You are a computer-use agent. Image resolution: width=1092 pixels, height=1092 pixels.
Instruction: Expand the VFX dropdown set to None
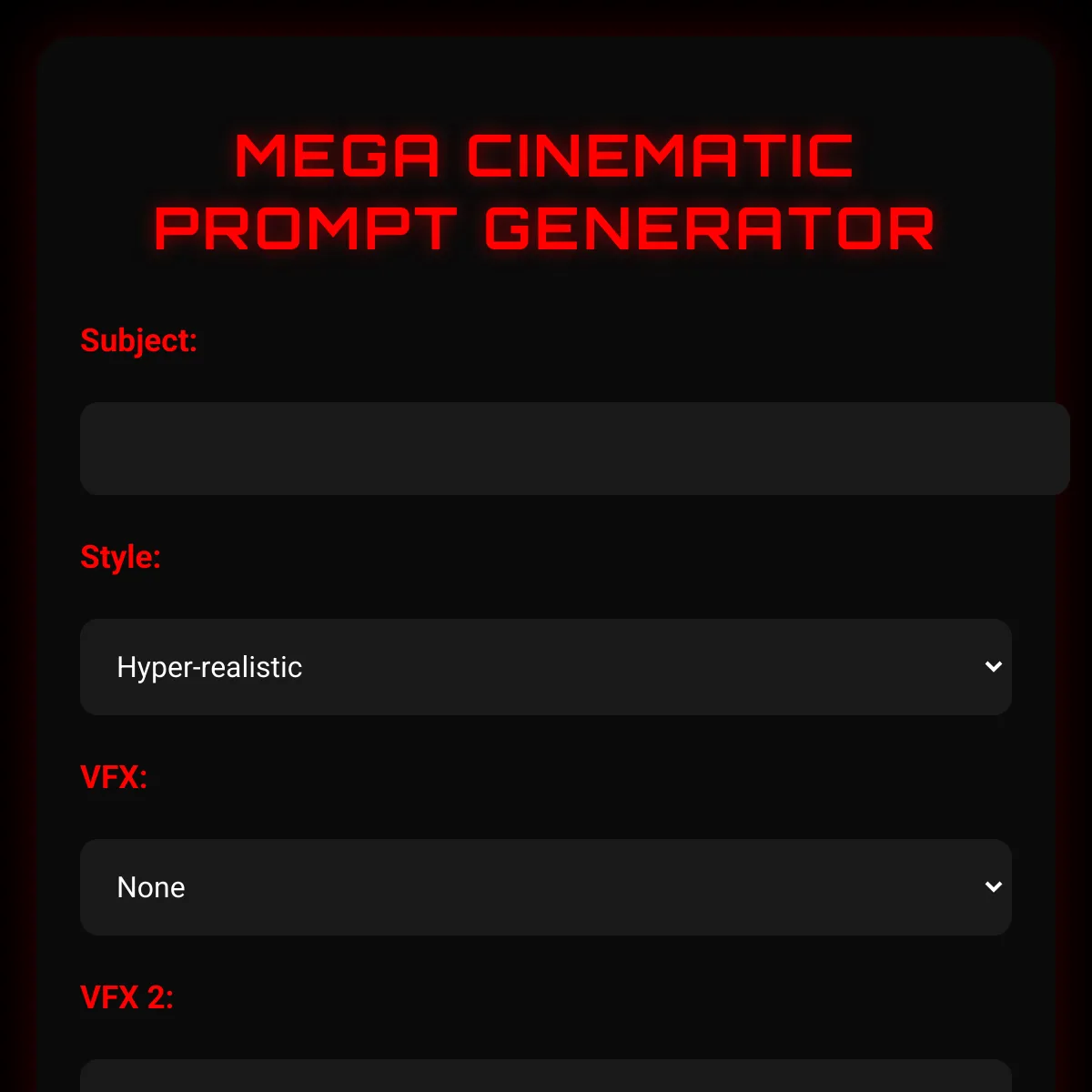coord(546,887)
